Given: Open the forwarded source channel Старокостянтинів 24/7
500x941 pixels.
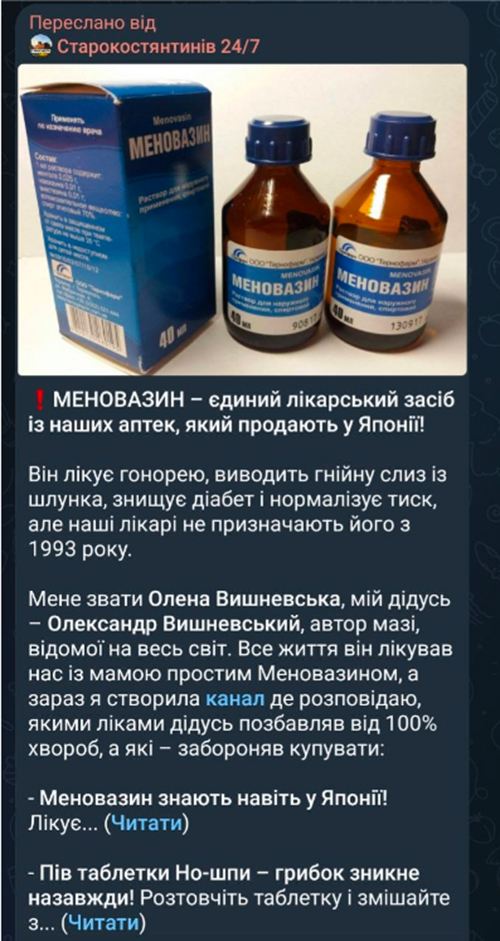Looking at the screenshot, I should point(158,46).
